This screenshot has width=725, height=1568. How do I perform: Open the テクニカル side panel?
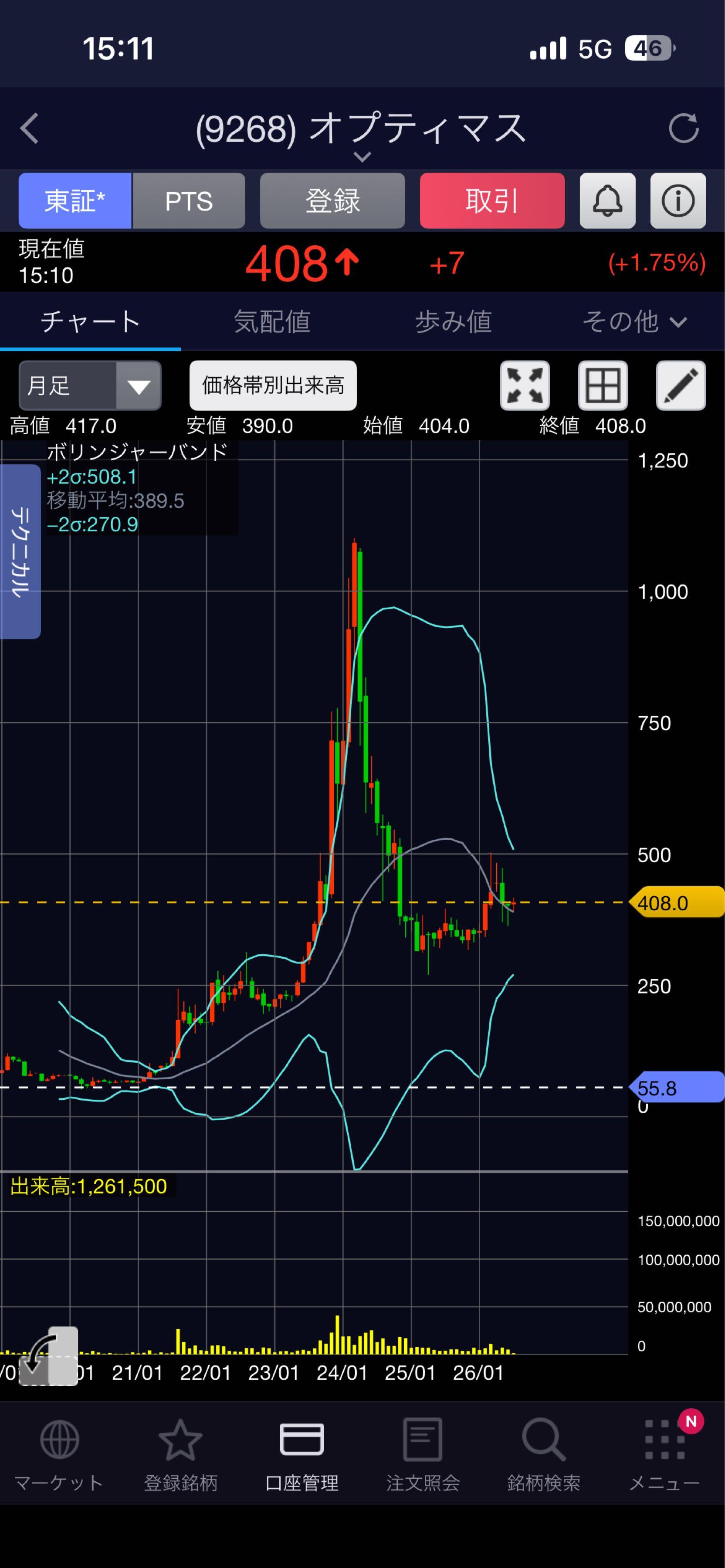click(20, 551)
